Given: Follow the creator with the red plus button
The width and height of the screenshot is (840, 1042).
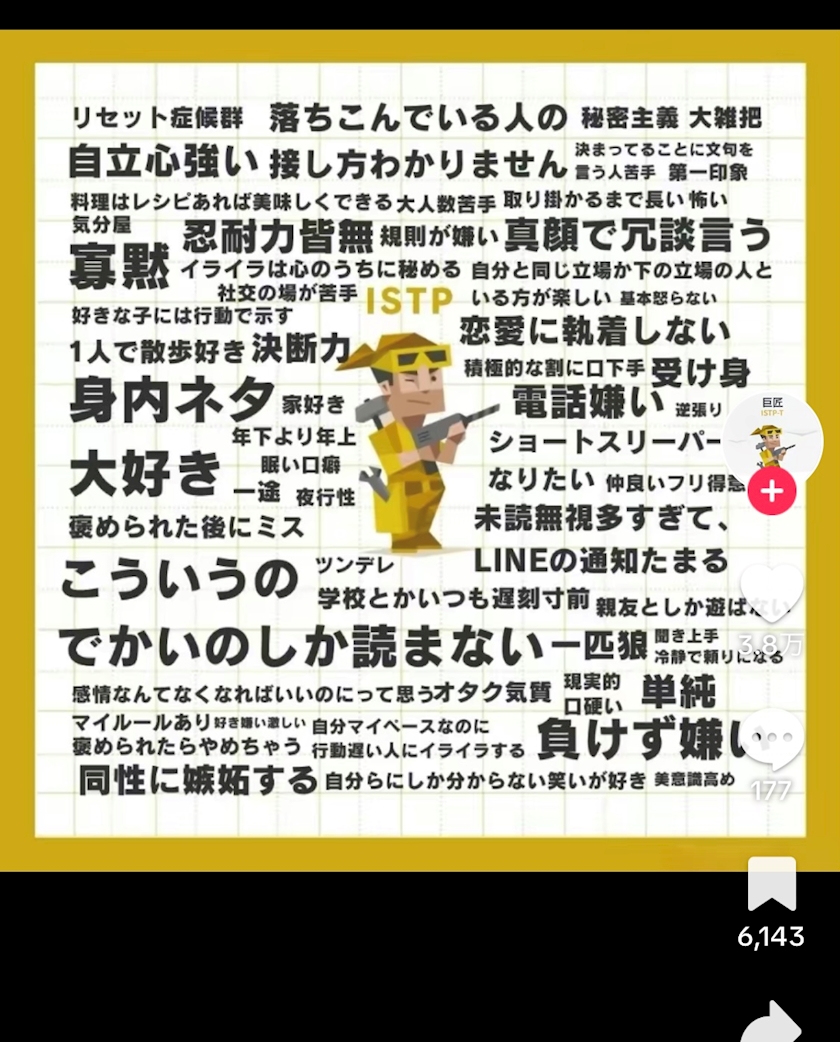Looking at the screenshot, I should pos(772,492).
